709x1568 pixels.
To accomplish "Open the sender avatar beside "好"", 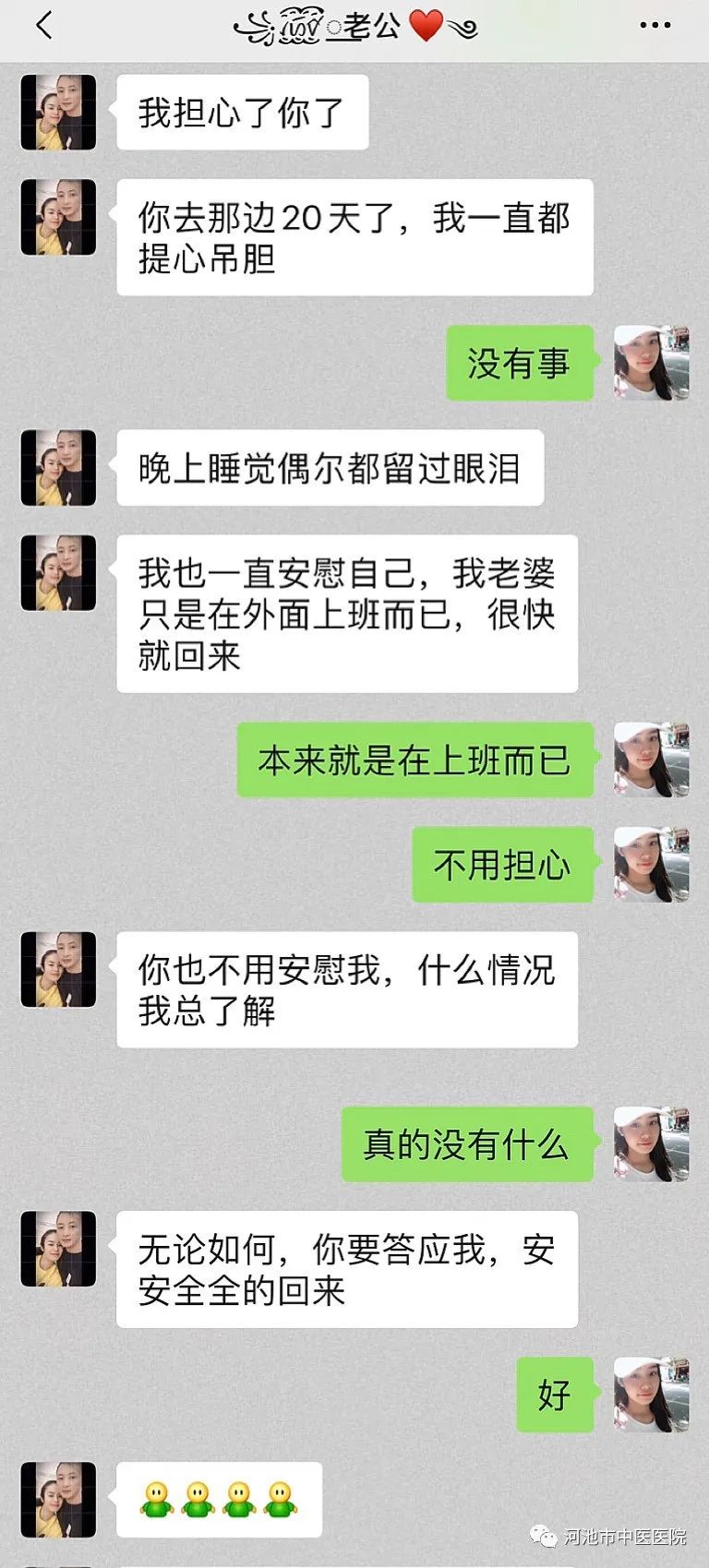I will point(652,1394).
